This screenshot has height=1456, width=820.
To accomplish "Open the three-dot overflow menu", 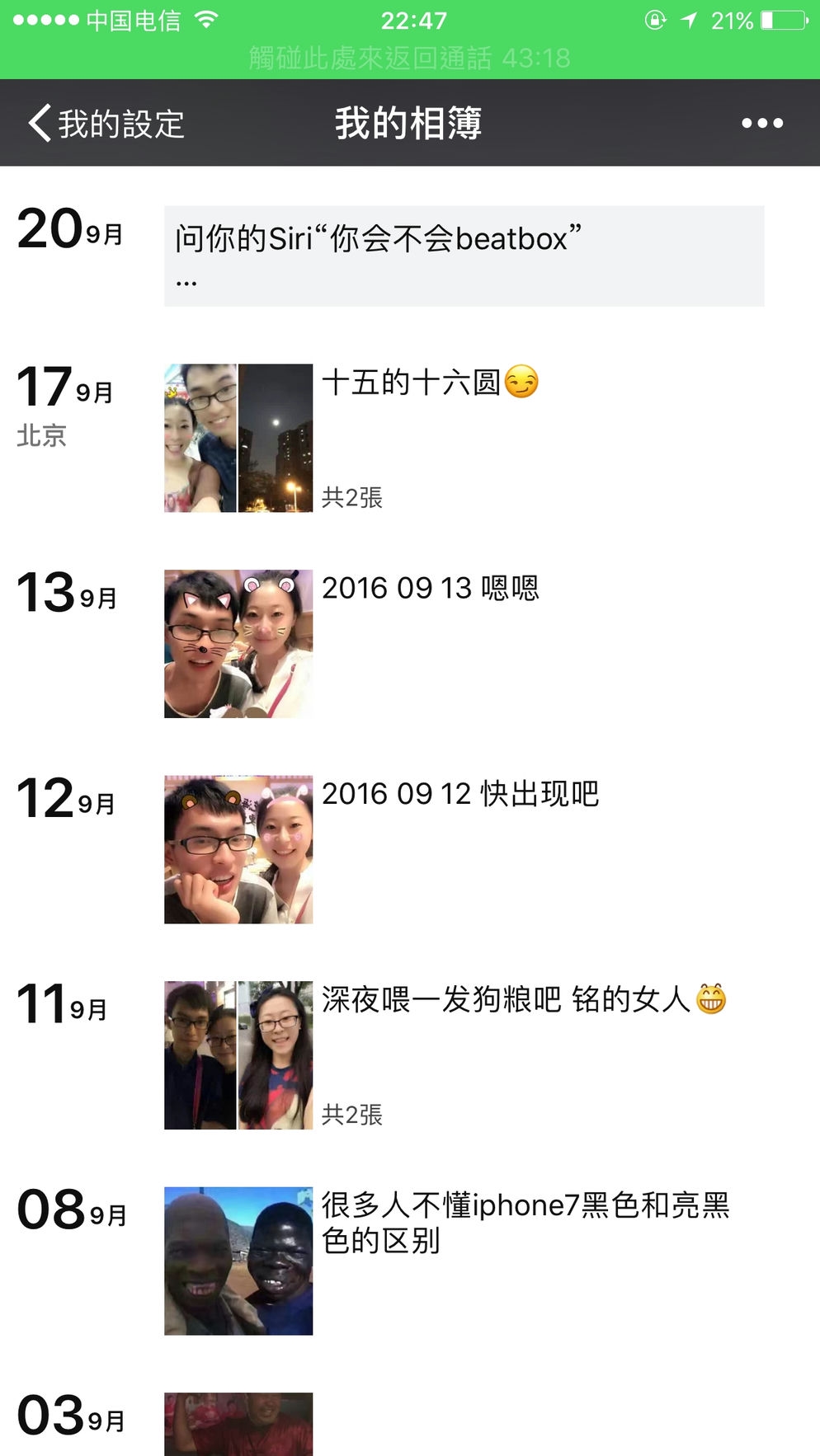I will pos(761,124).
